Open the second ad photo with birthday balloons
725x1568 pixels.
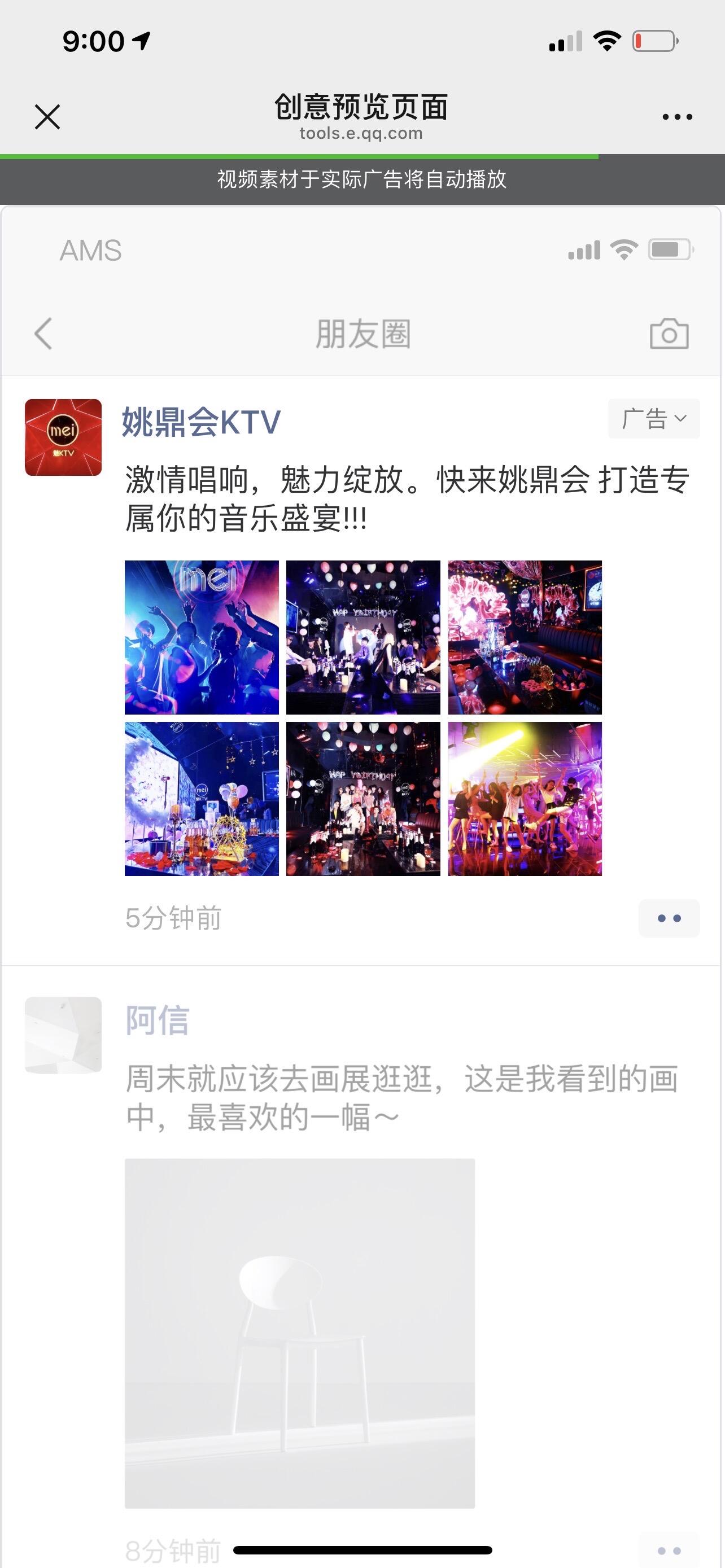tap(363, 637)
